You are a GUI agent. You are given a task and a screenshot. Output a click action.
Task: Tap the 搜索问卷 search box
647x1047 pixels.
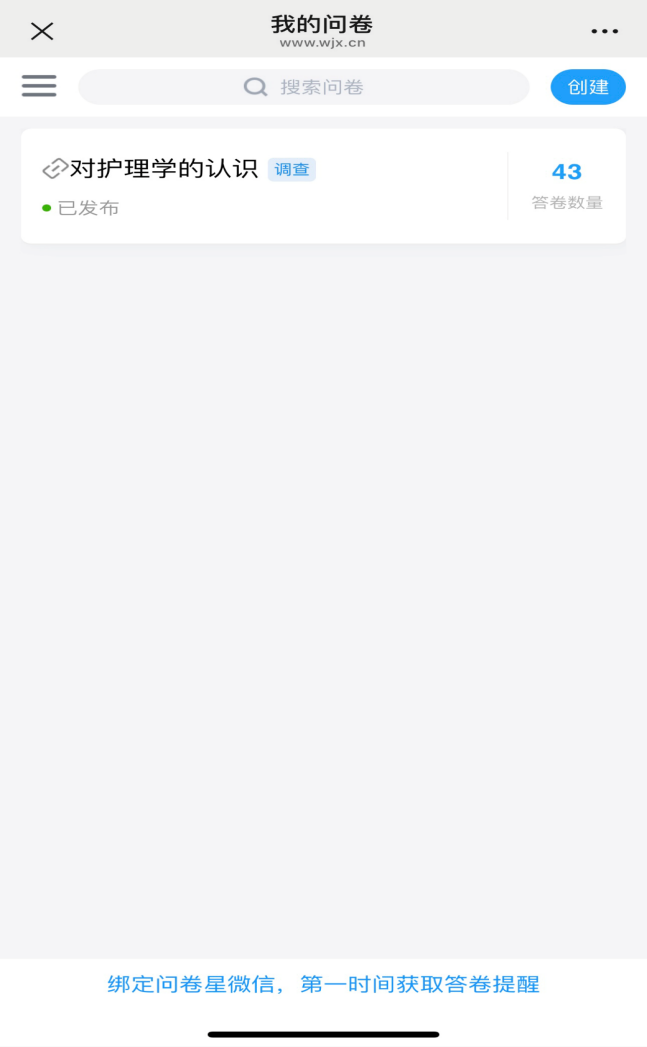coord(304,87)
